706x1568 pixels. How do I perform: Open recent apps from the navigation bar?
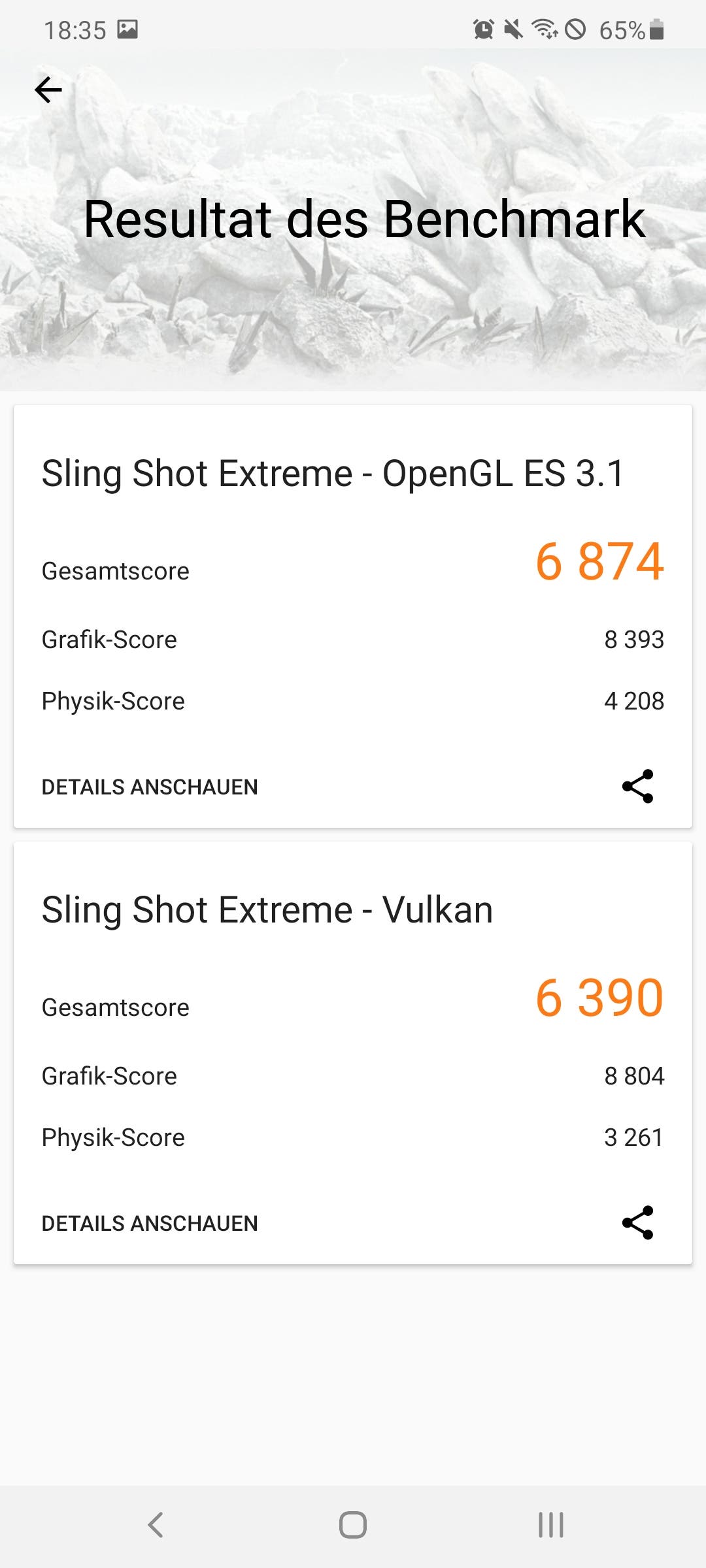pos(550,1525)
